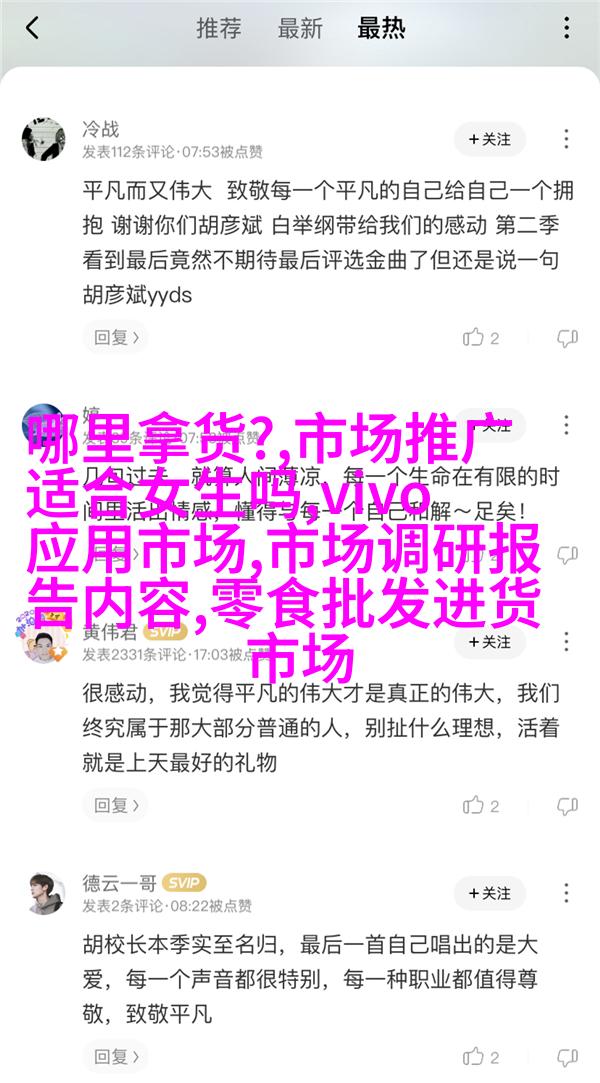Reply to 冷战's comment
Screen dimensions: 600x1083
[114, 337]
